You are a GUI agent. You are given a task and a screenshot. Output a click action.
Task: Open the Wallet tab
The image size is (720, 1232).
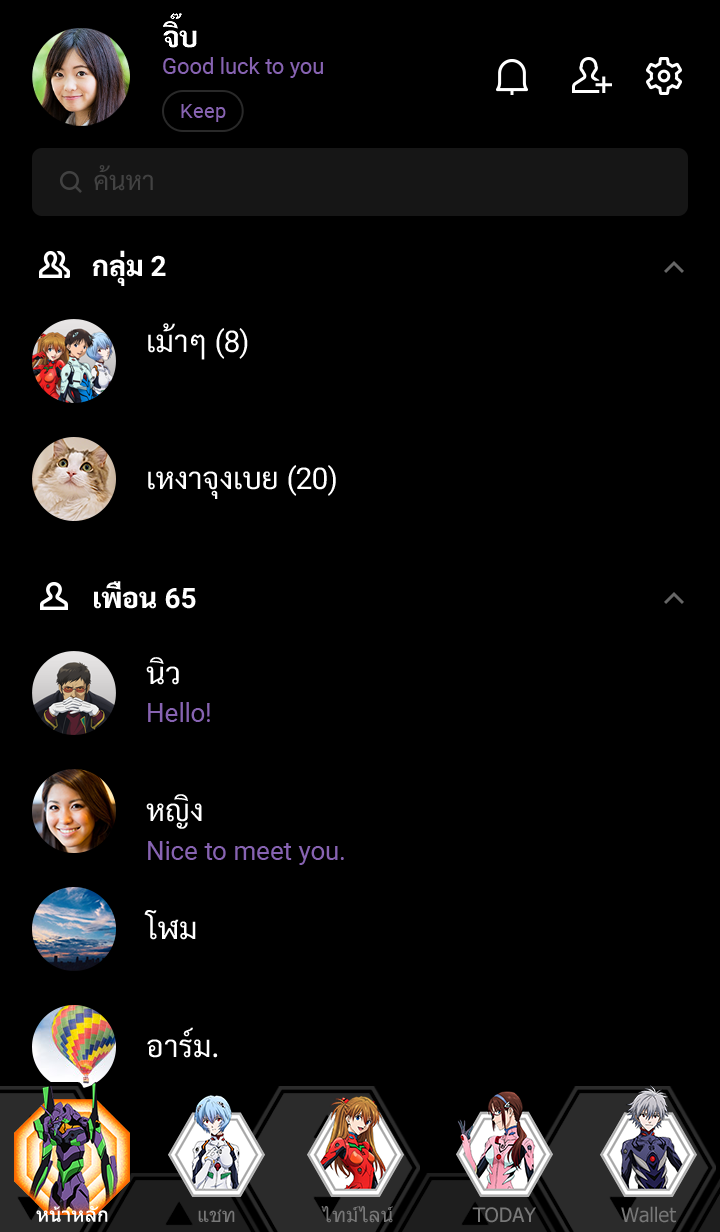648,1163
